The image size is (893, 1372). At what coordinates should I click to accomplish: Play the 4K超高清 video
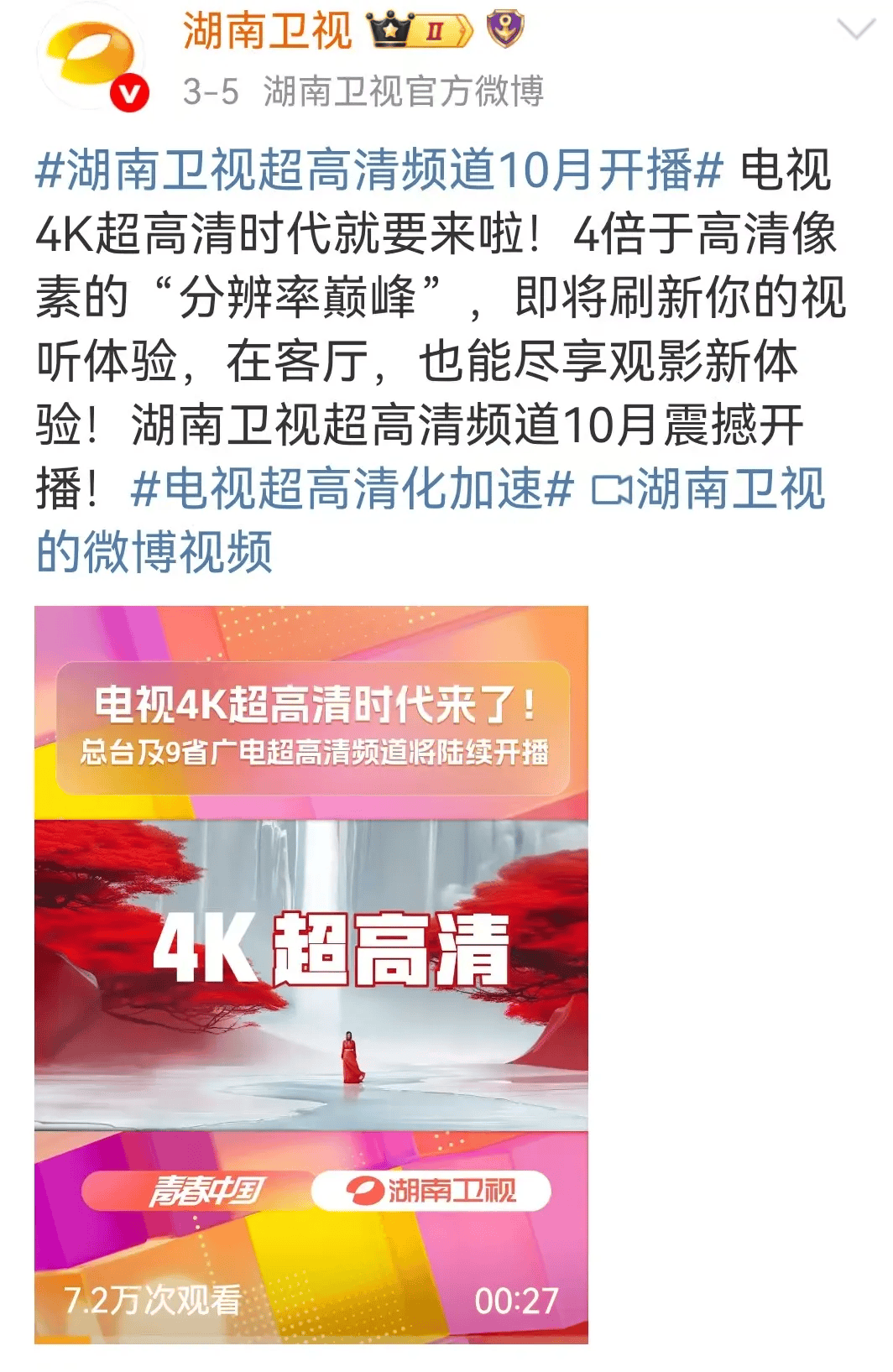[x=311, y=973]
